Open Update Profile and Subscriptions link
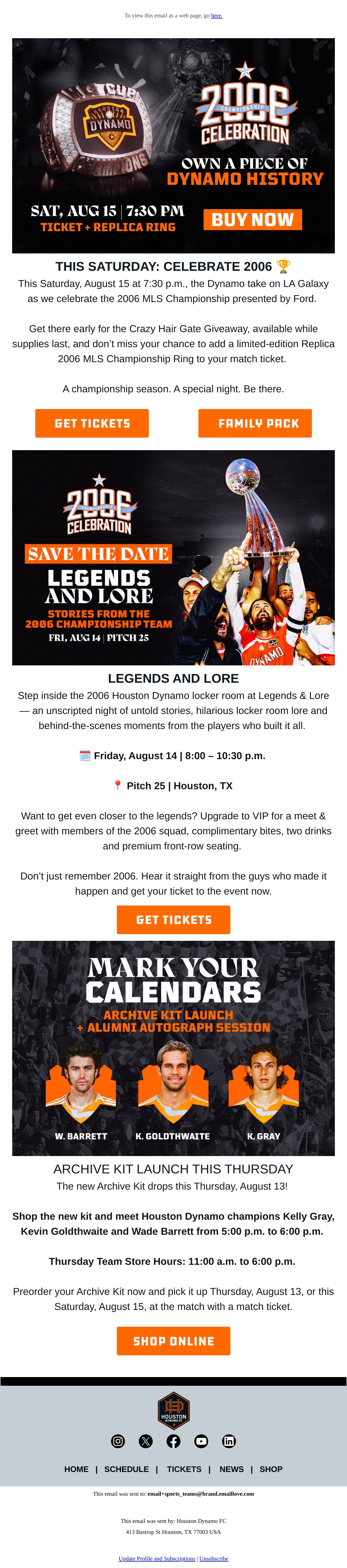This screenshot has width=347, height=1568. pyautogui.click(x=157, y=1558)
